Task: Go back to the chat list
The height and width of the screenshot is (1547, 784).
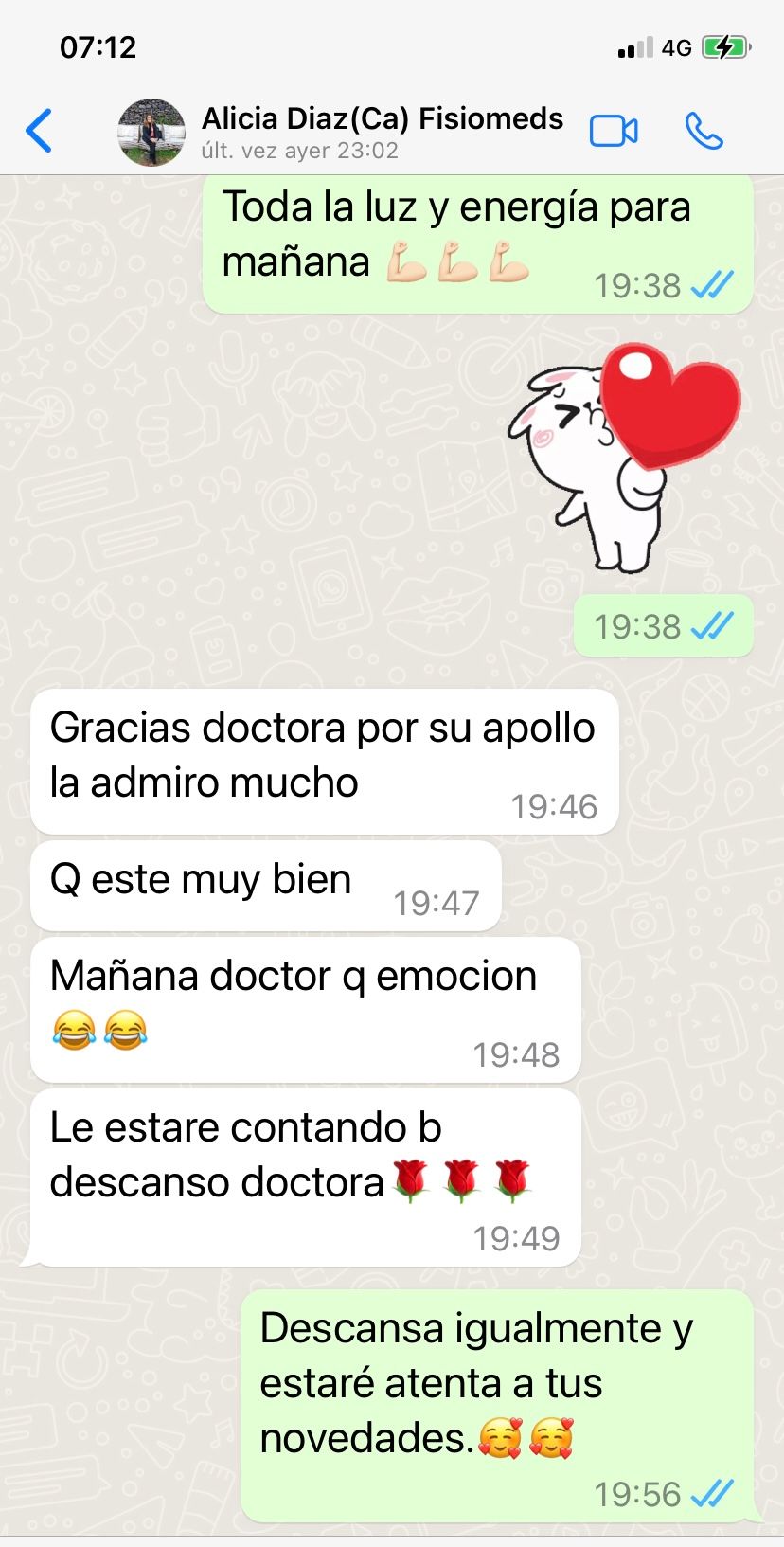Action: (x=39, y=131)
